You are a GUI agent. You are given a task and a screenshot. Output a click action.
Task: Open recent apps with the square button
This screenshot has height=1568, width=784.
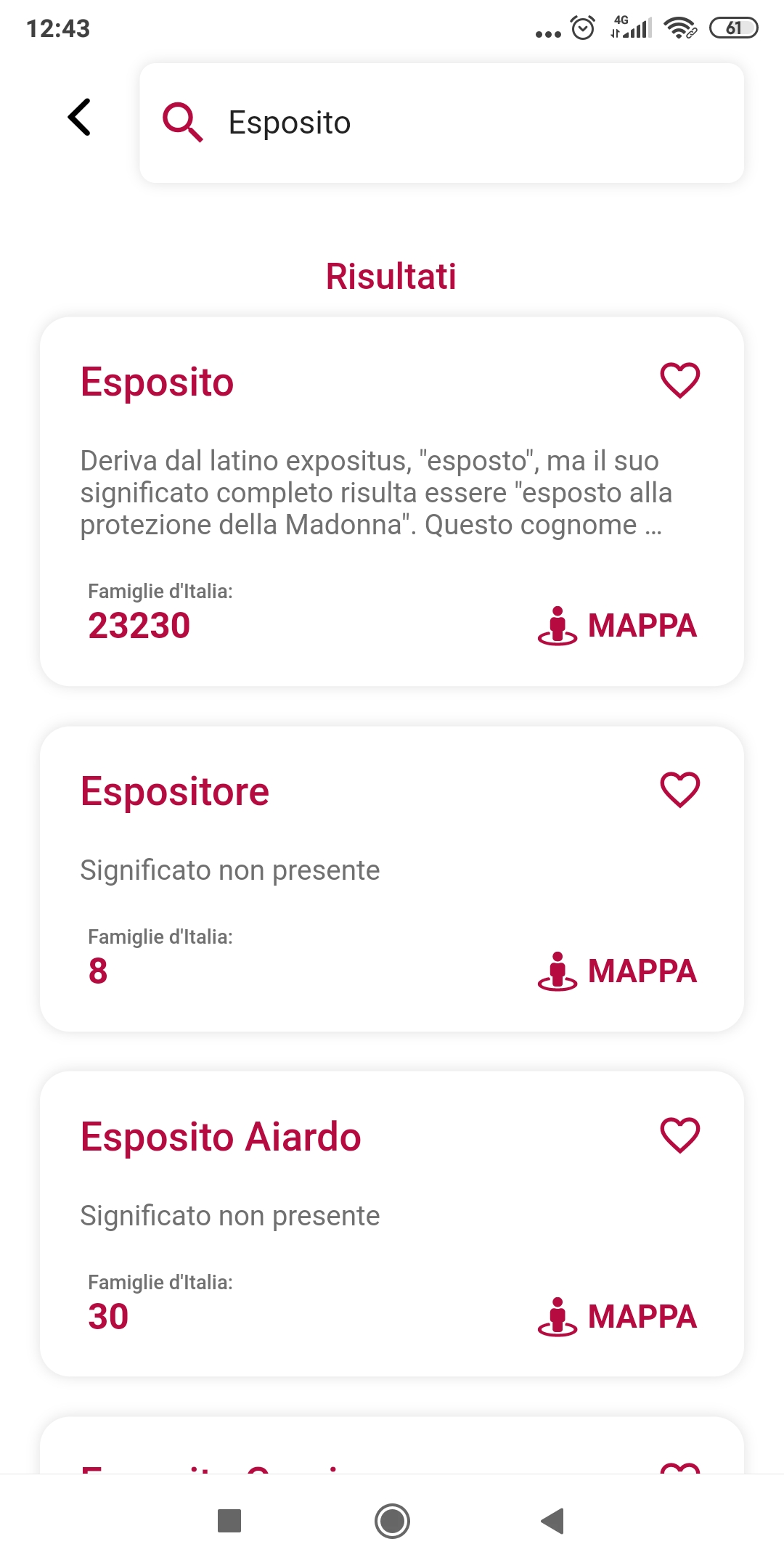[229, 1521]
